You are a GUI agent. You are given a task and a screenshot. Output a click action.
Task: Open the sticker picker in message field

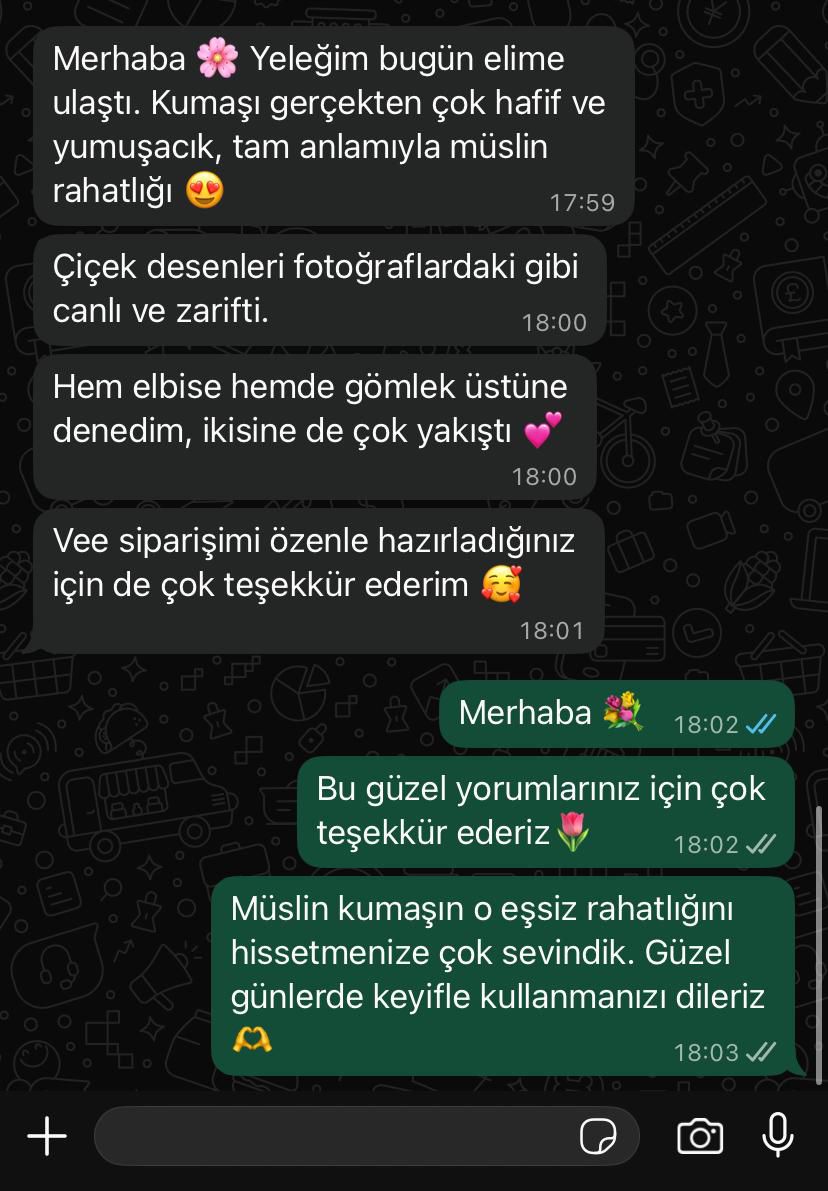[x=598, y=1136]
